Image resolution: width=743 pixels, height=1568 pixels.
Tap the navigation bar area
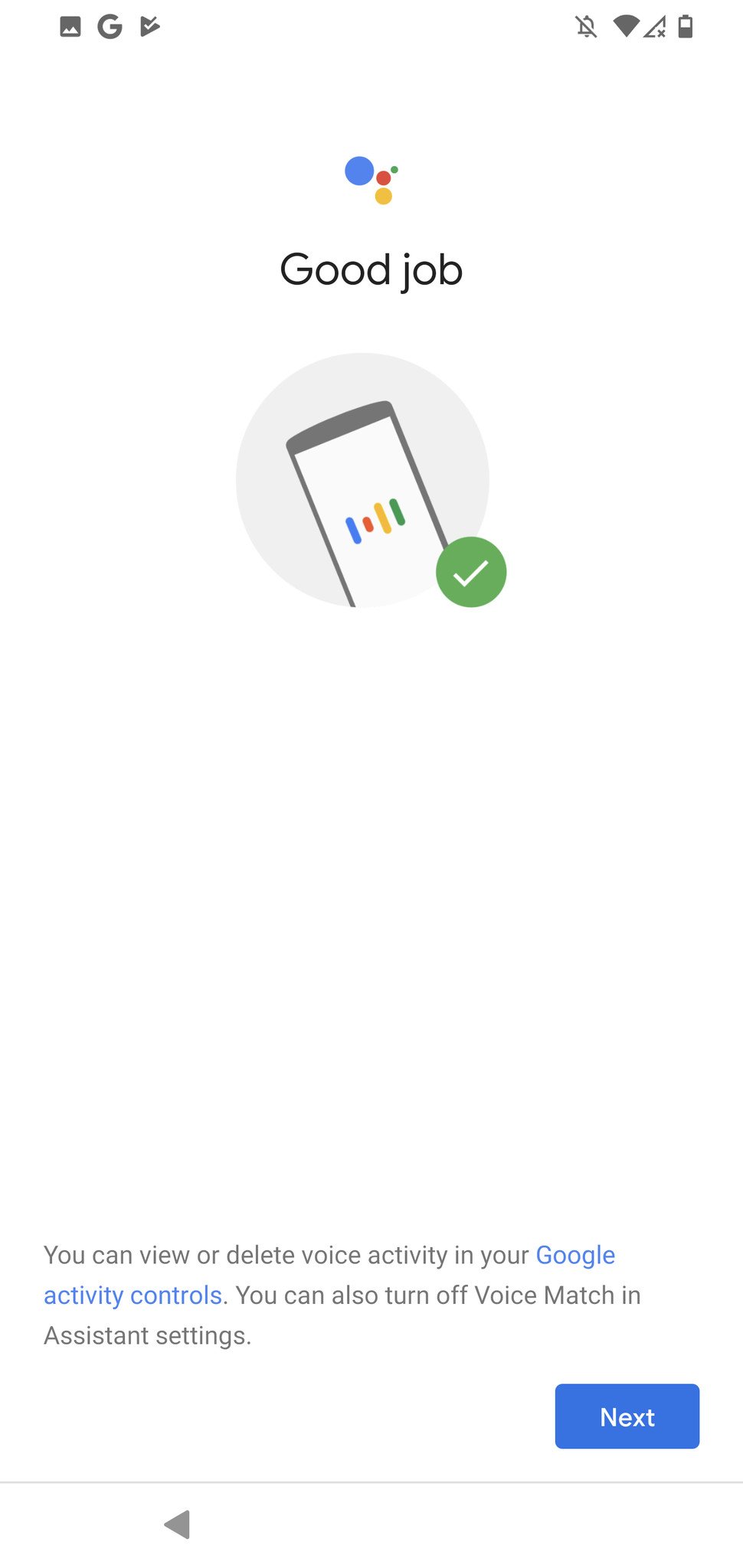coord(371,1524)
